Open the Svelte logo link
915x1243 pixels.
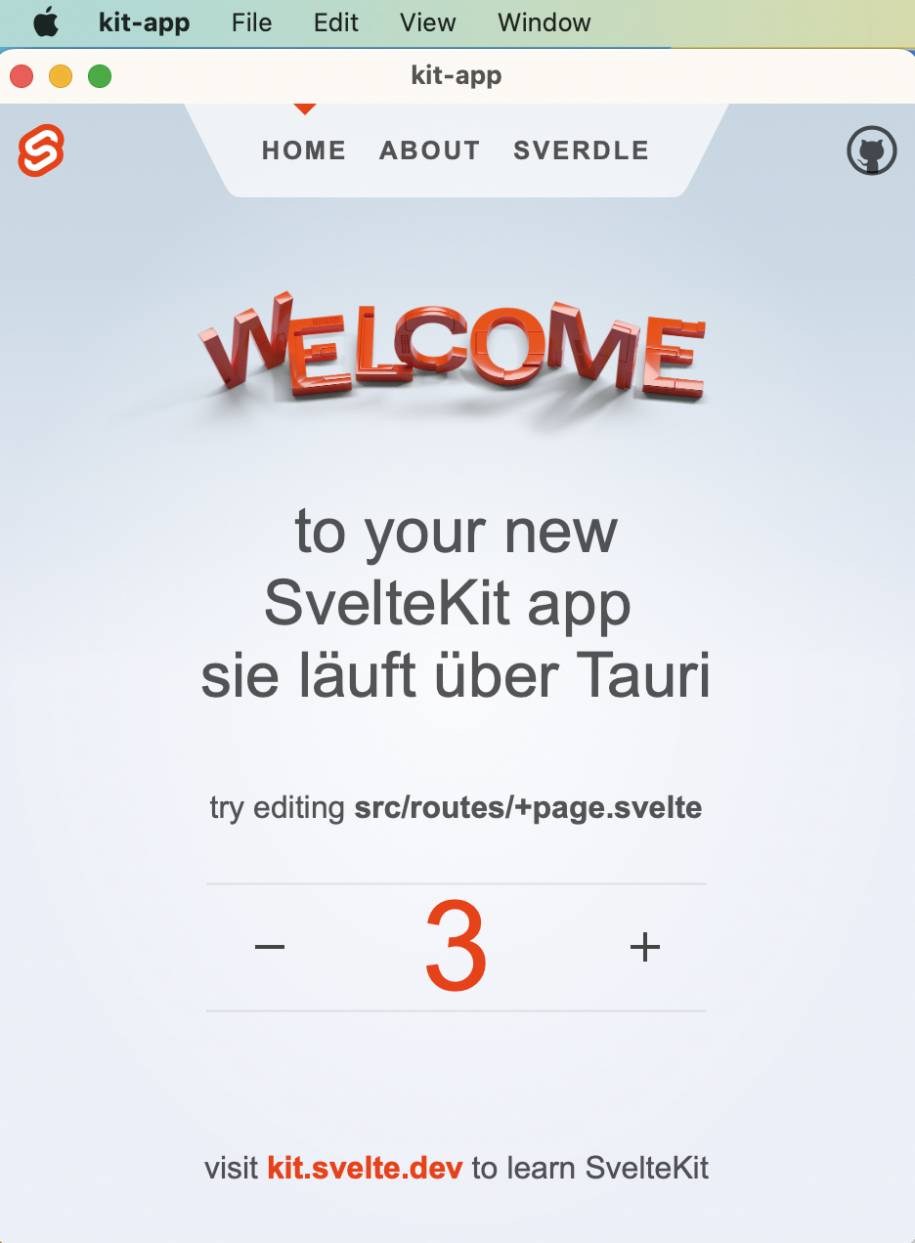click(x=41, y=151)
